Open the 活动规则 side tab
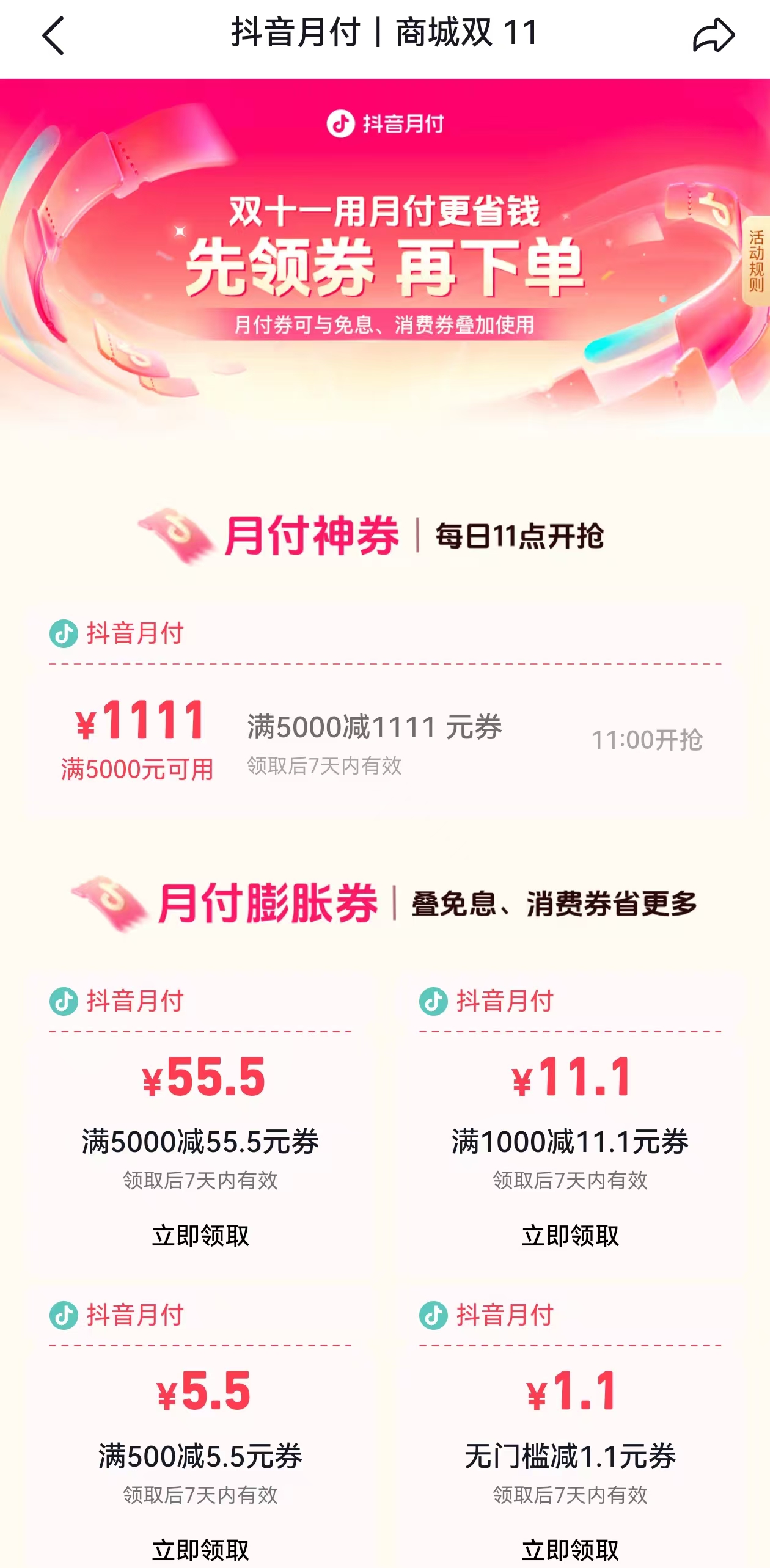Viewport: 770px width, 1568px height. point(757,261)
